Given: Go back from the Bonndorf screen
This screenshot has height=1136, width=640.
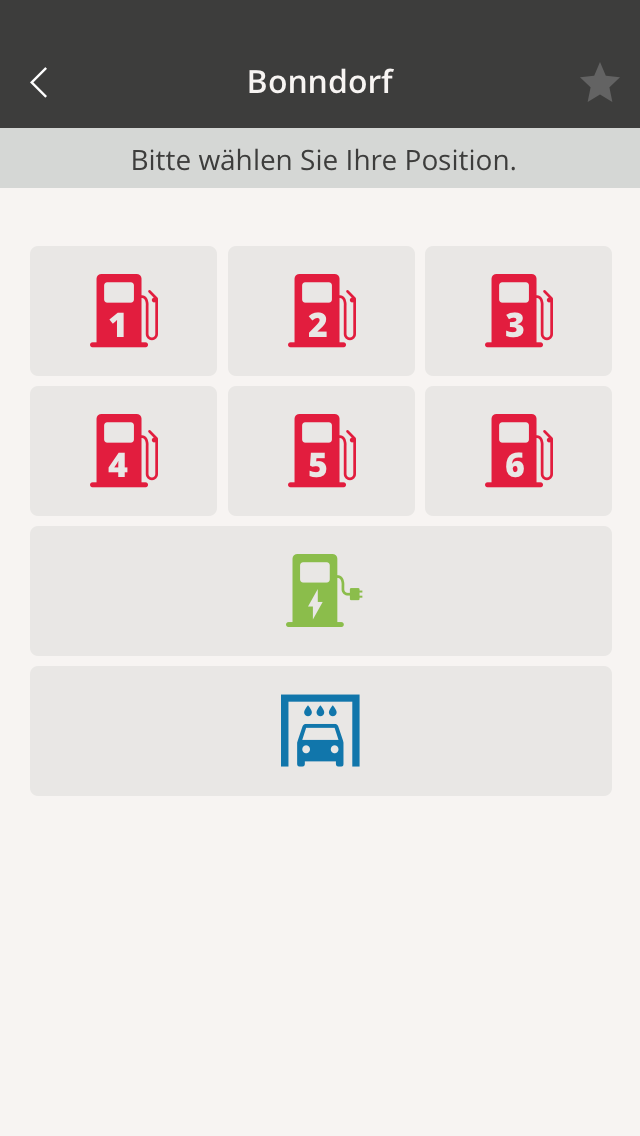Looking at the screenshot, I should point(39,82).
